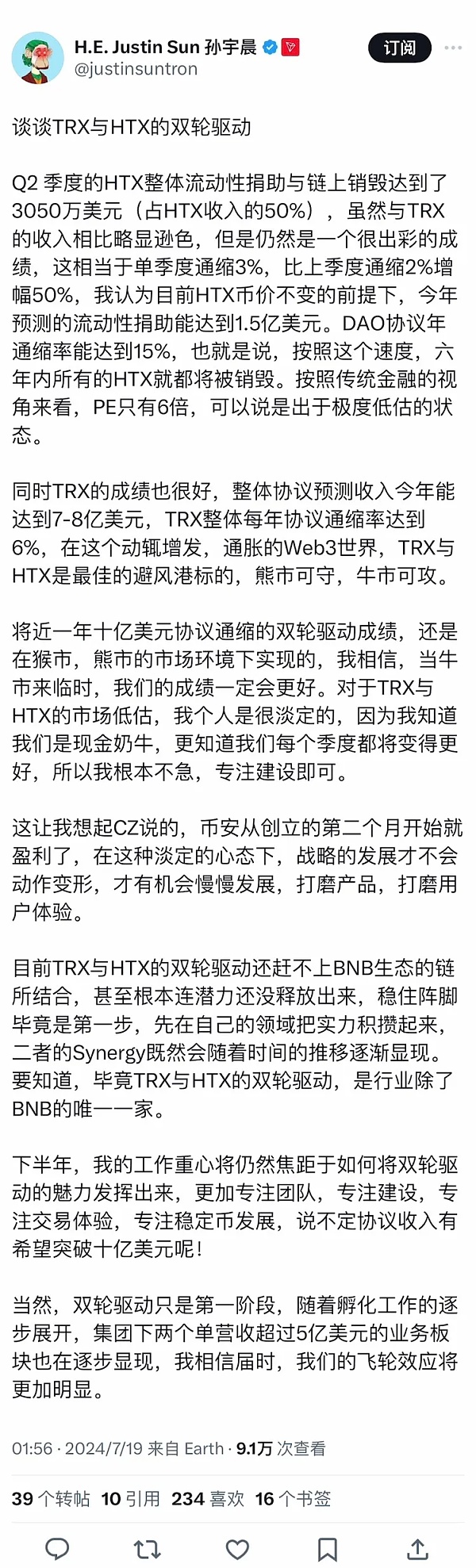
Task: View the 10 引用 quotes list
Action: (131, 1498)
